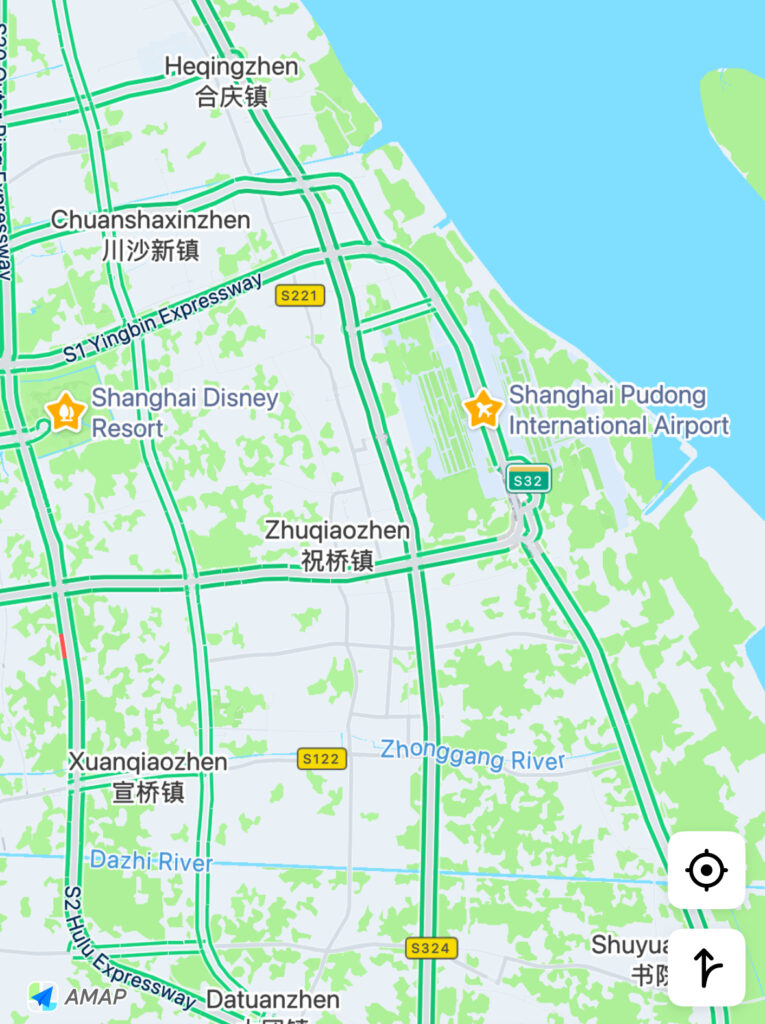Select Shanghai Disney Resort marker
Screen dimensions: 765x1024
click(x=66, y=411)
